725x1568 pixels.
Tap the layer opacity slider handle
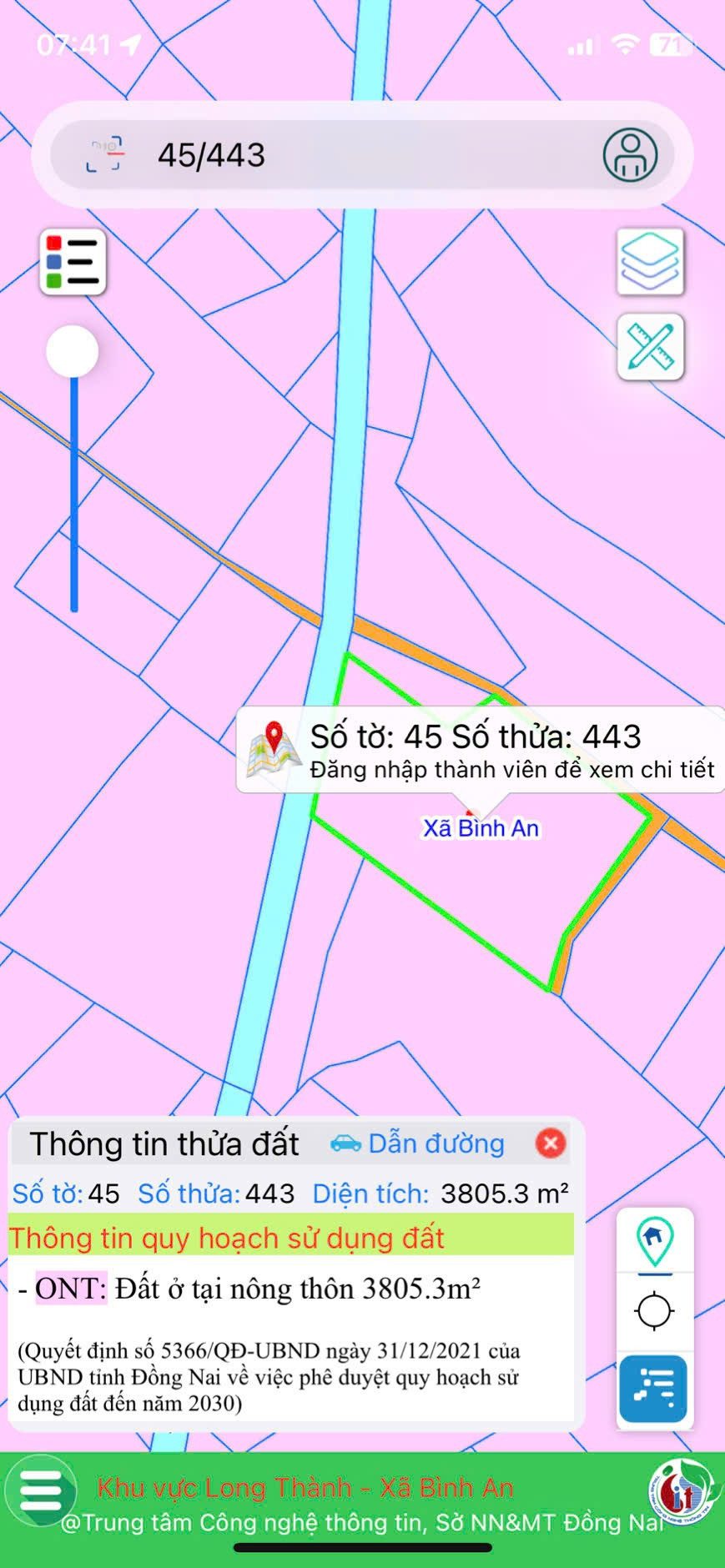(73, 351)
